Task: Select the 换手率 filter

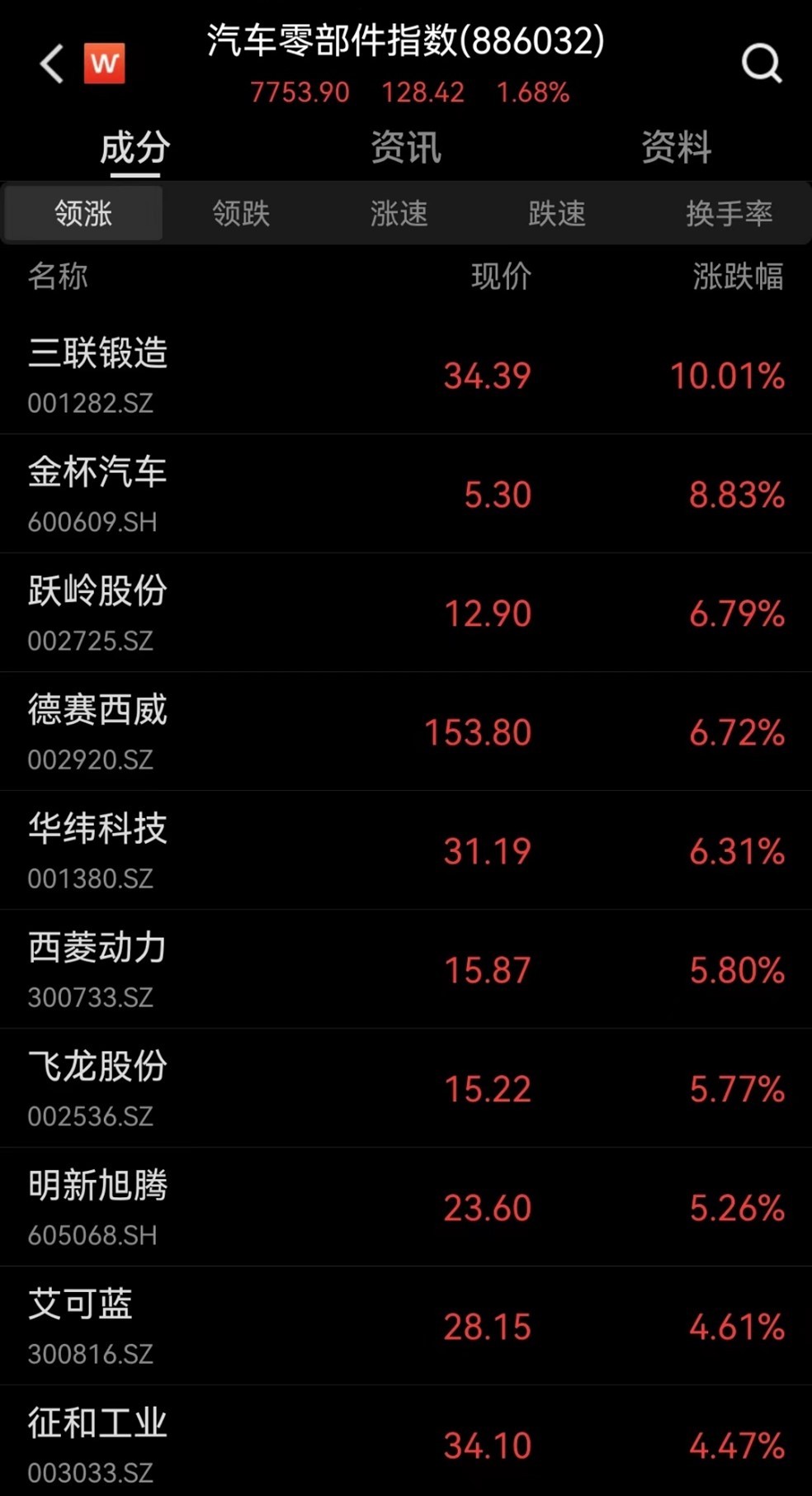Action: tap(729, 214)
